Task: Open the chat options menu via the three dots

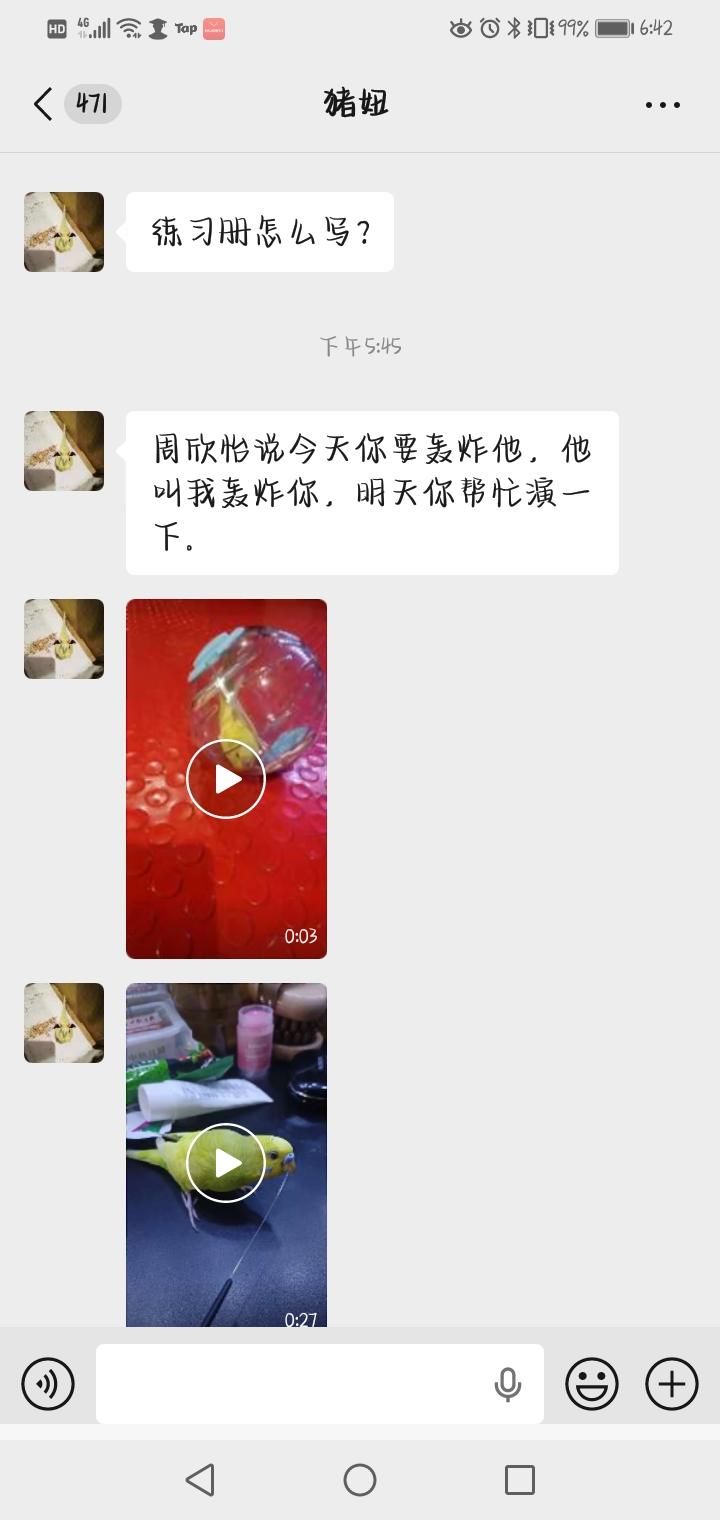Action: 662,103
